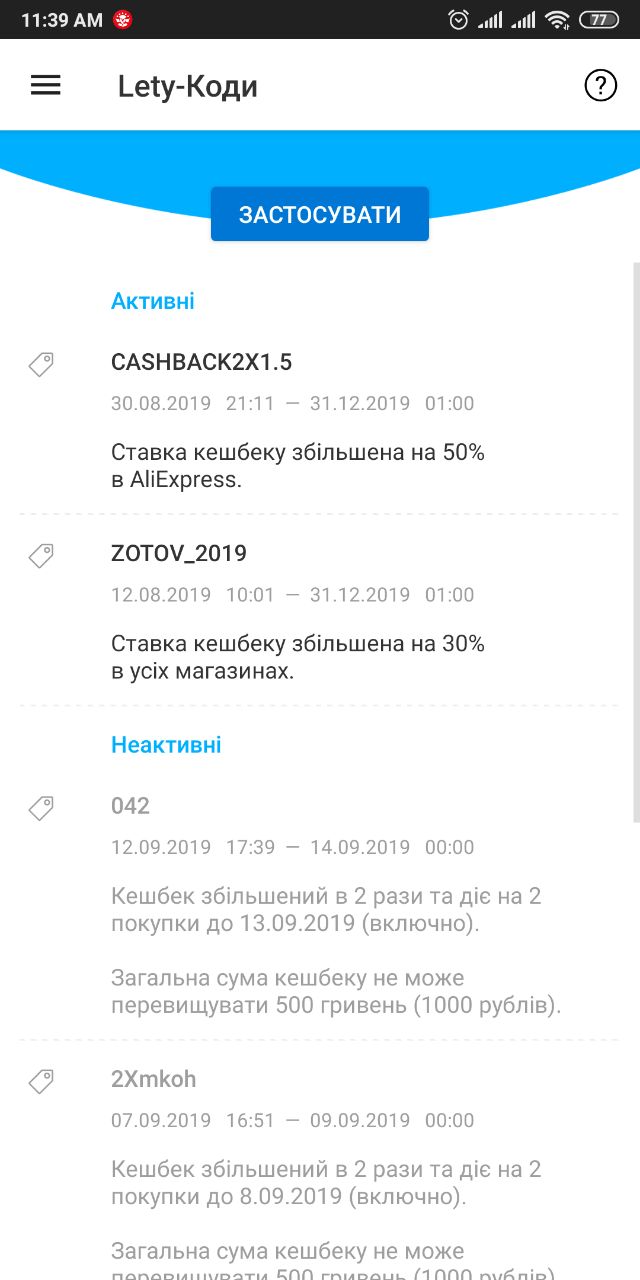Open the hamburger navigation menu
Viewport: 640px width, 1280px height.
pos(46,86)
